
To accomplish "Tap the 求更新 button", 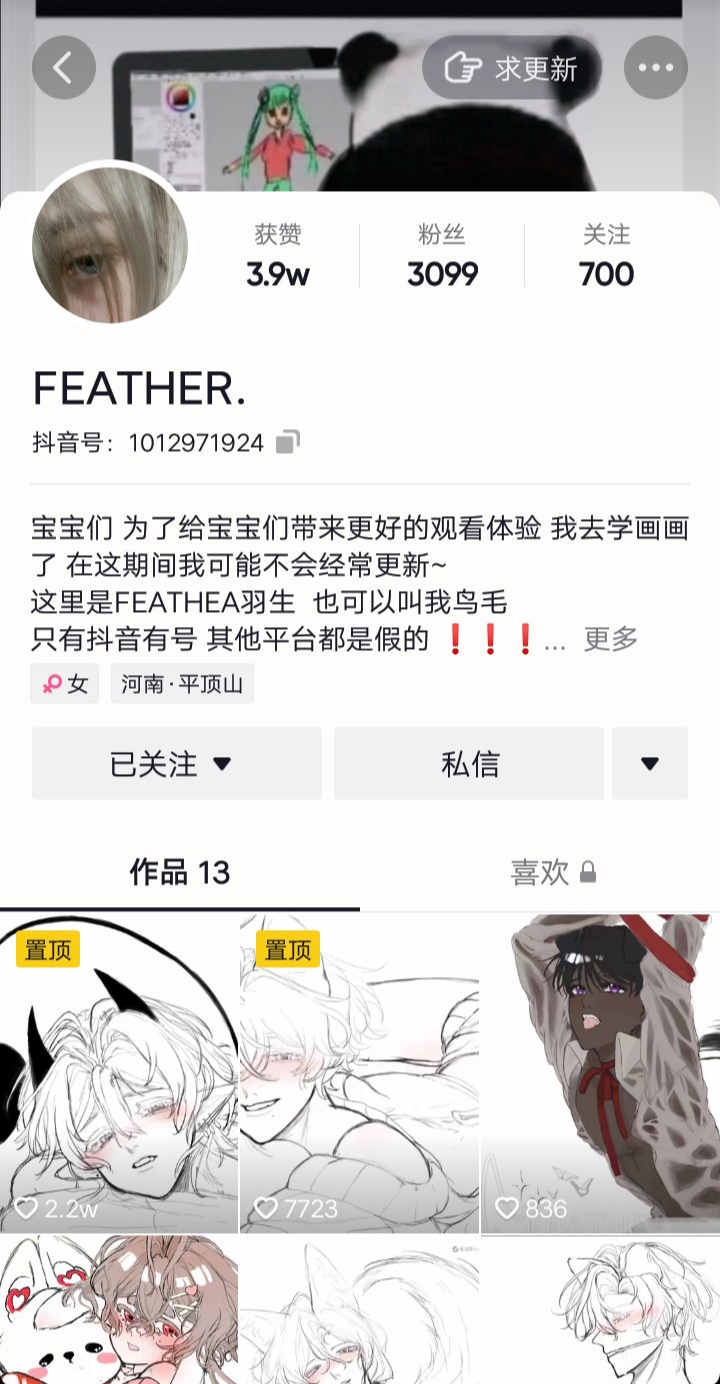I will 512,68.
